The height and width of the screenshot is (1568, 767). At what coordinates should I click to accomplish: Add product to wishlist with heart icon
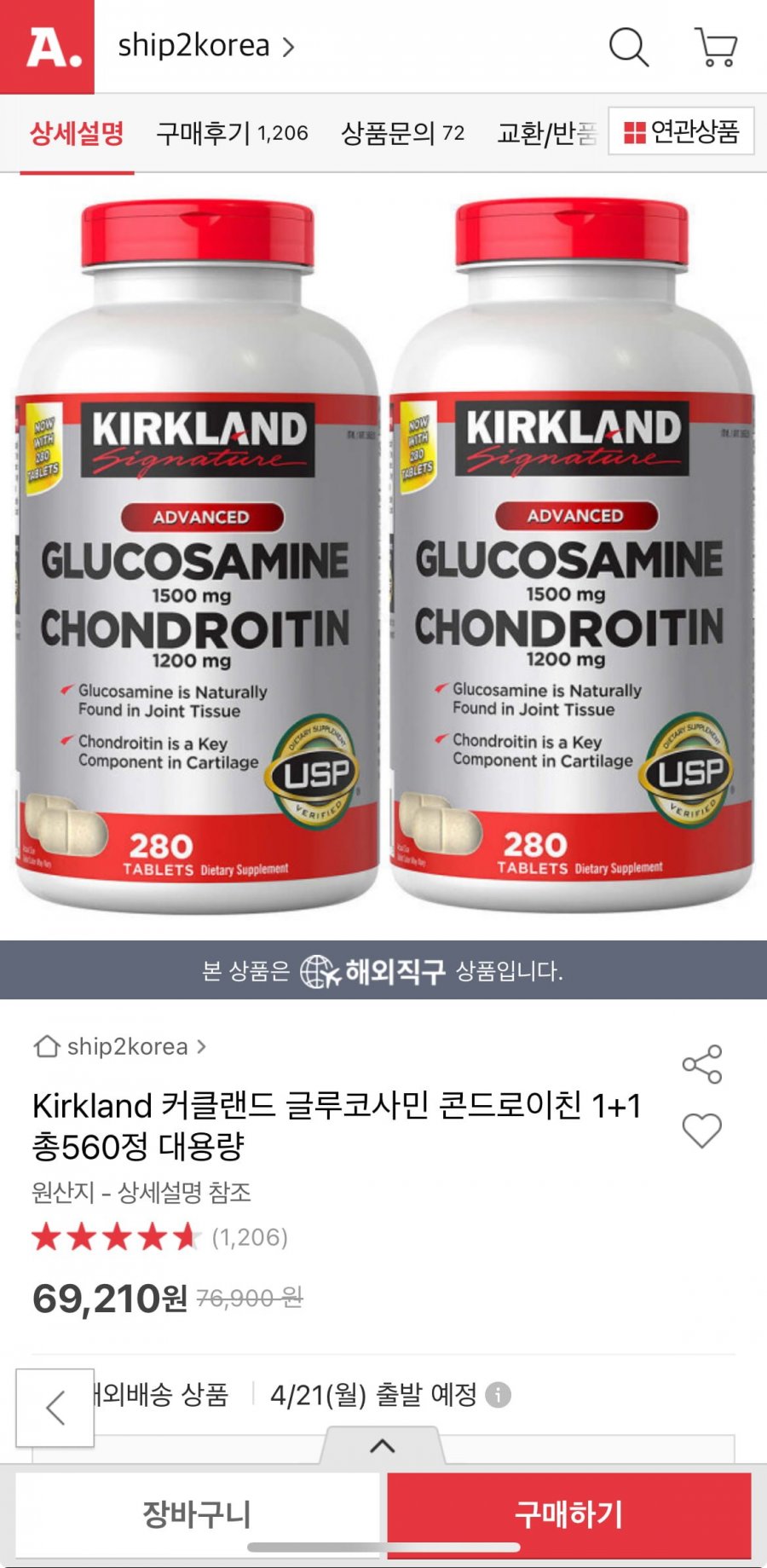click(701, 1131)
